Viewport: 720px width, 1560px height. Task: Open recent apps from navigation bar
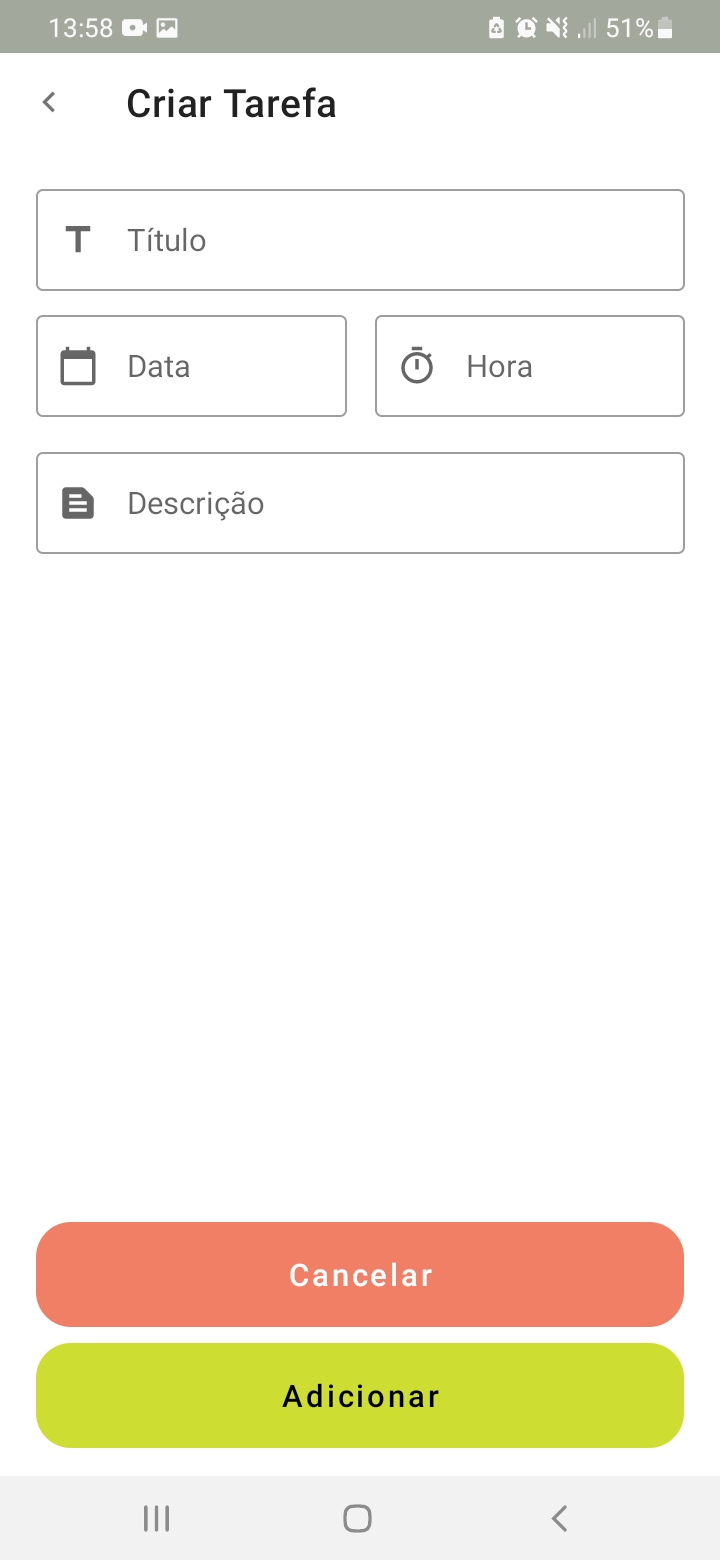click(x=156, y=1517)
